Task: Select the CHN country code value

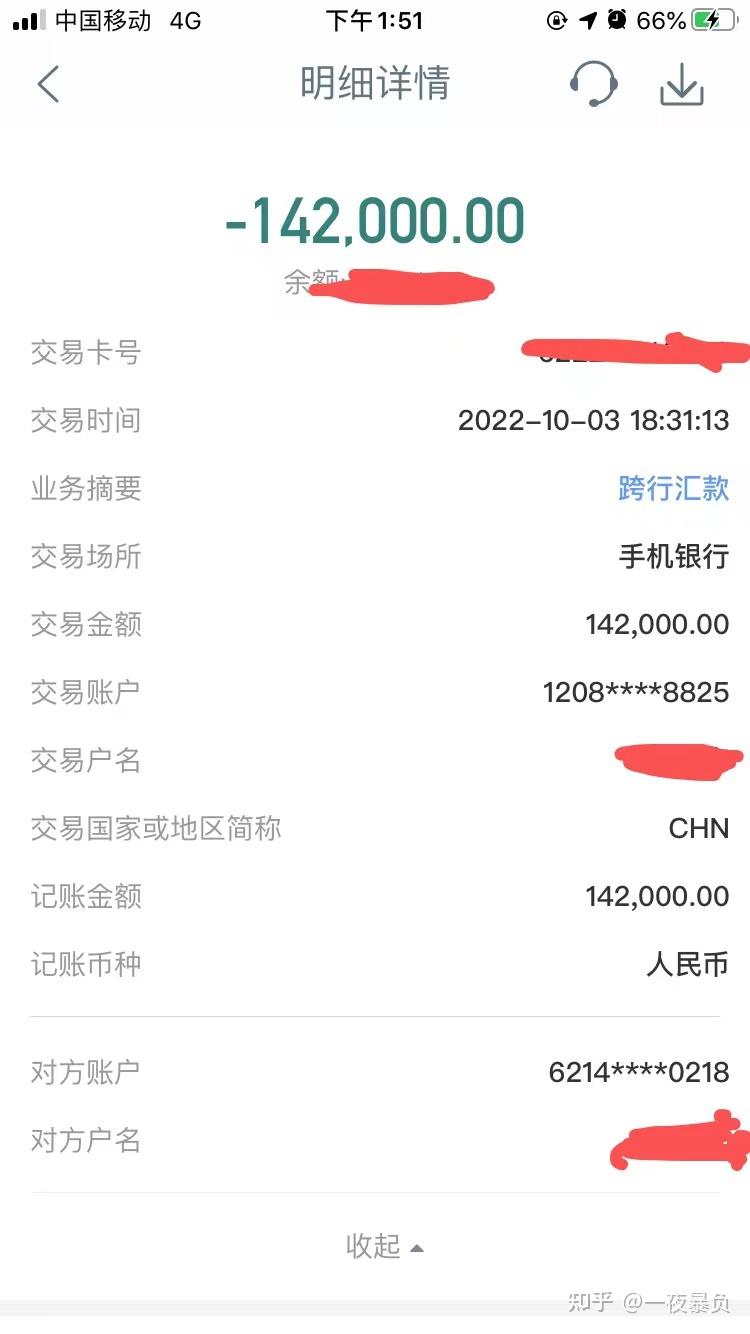Action: click(x=699, y=828)
